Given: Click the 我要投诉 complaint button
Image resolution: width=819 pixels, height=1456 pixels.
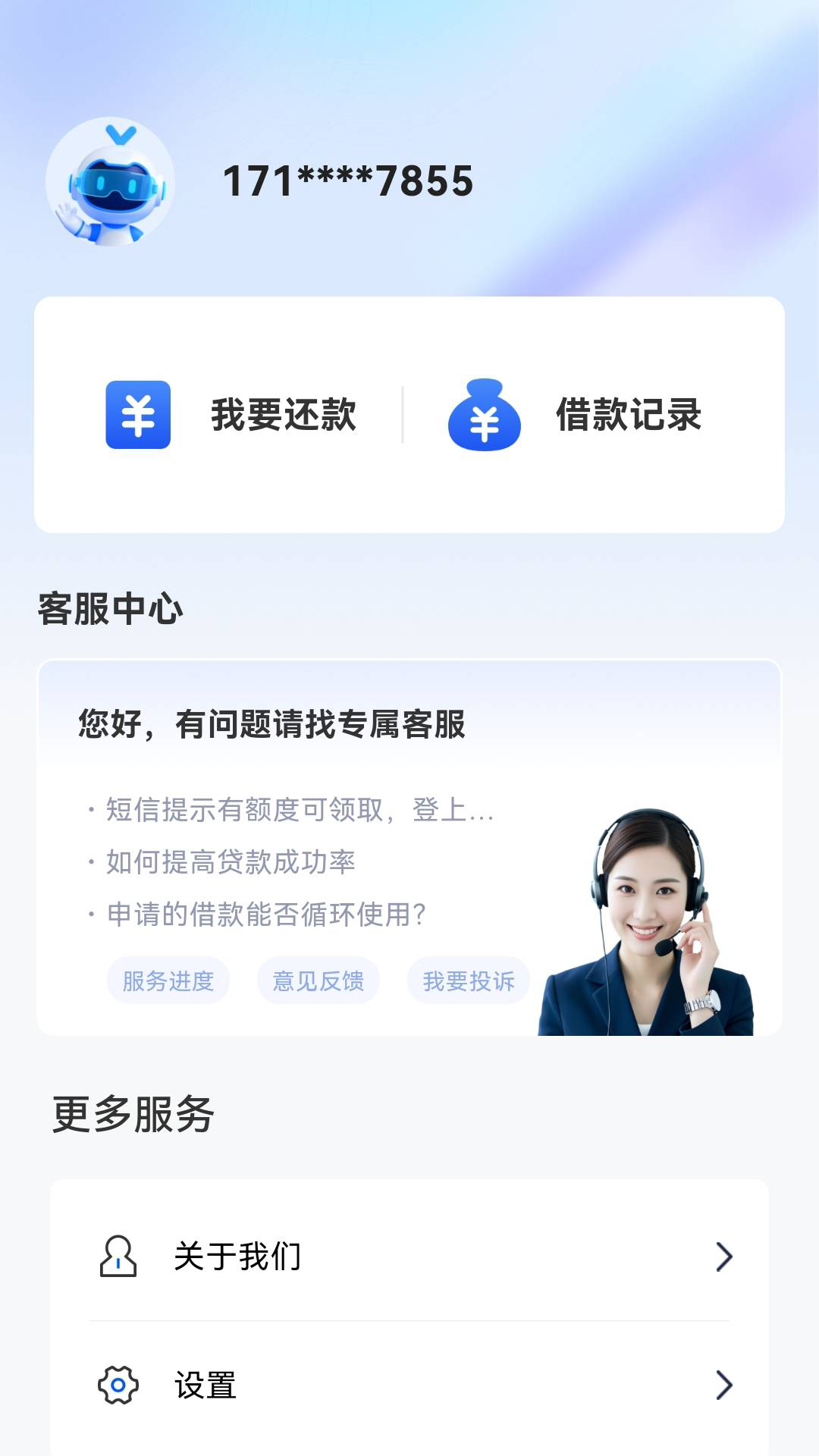Looking at the screenshot, I should pyautogui.click(x=467, y=980).
